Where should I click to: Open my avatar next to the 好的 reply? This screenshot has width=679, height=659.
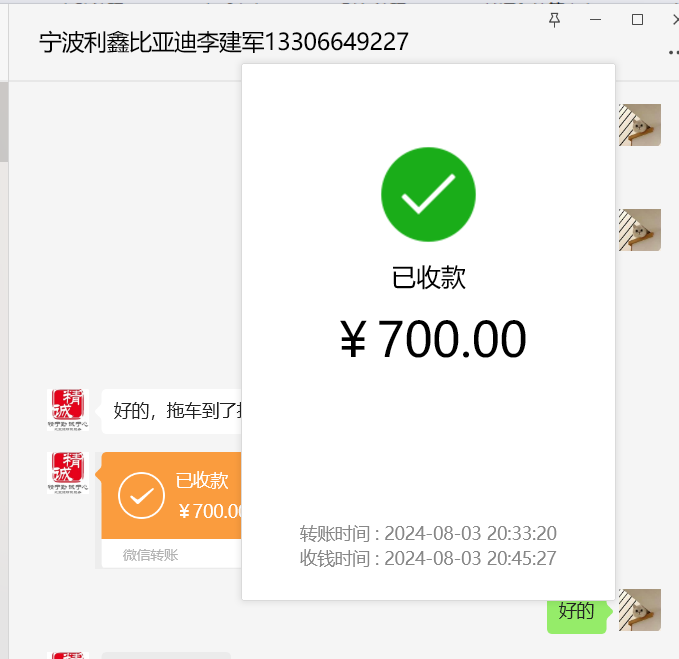click(x=639, y=610)
